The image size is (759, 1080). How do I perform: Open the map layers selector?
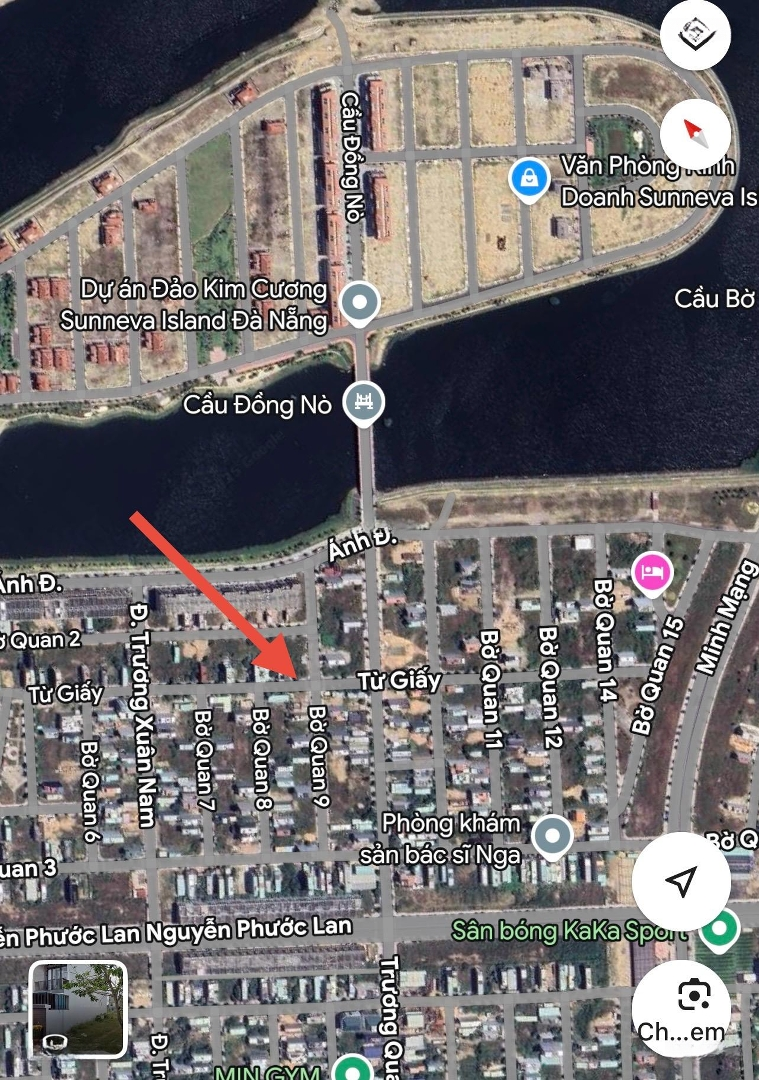(695, 33)
